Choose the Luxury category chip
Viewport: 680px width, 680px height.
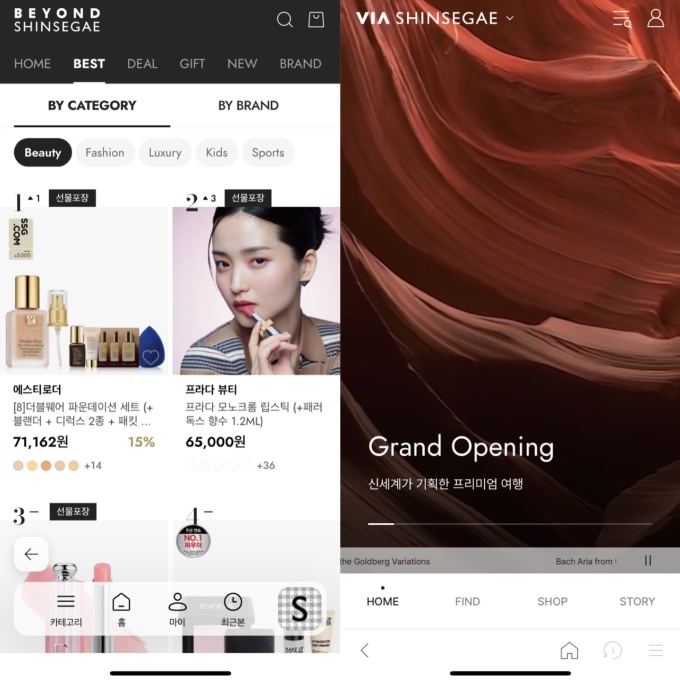[165, 152]
